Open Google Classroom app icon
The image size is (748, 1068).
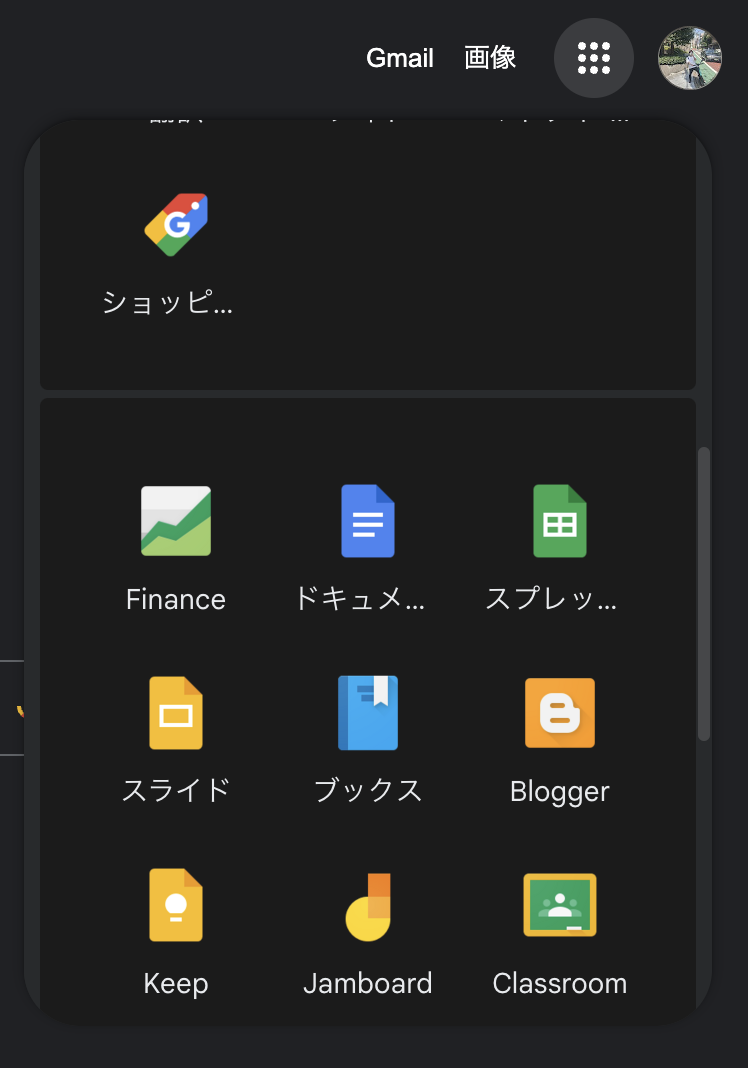[x=560, y=905]
